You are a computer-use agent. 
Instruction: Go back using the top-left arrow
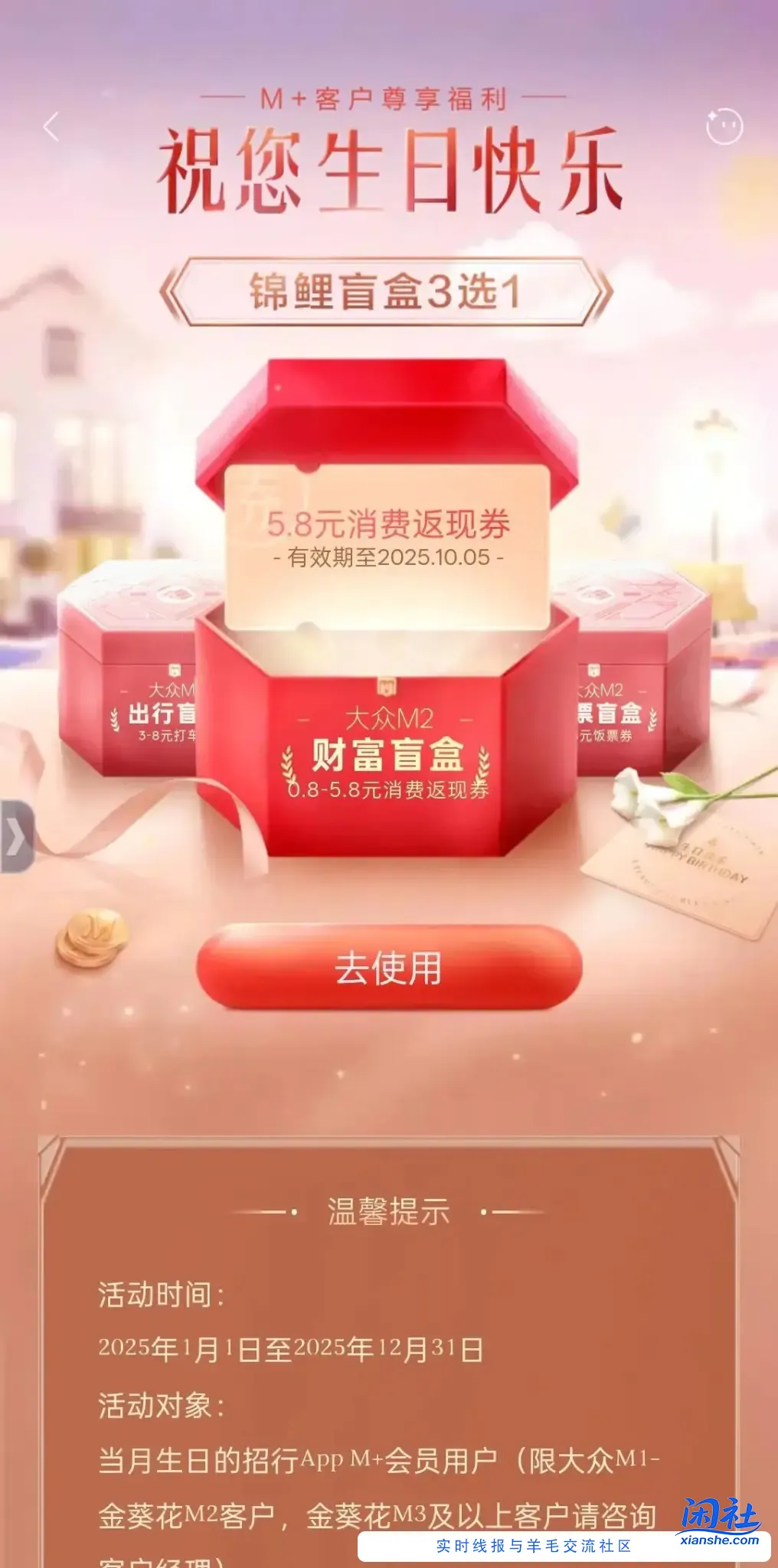pyautogui.click(x=51, y=127)
